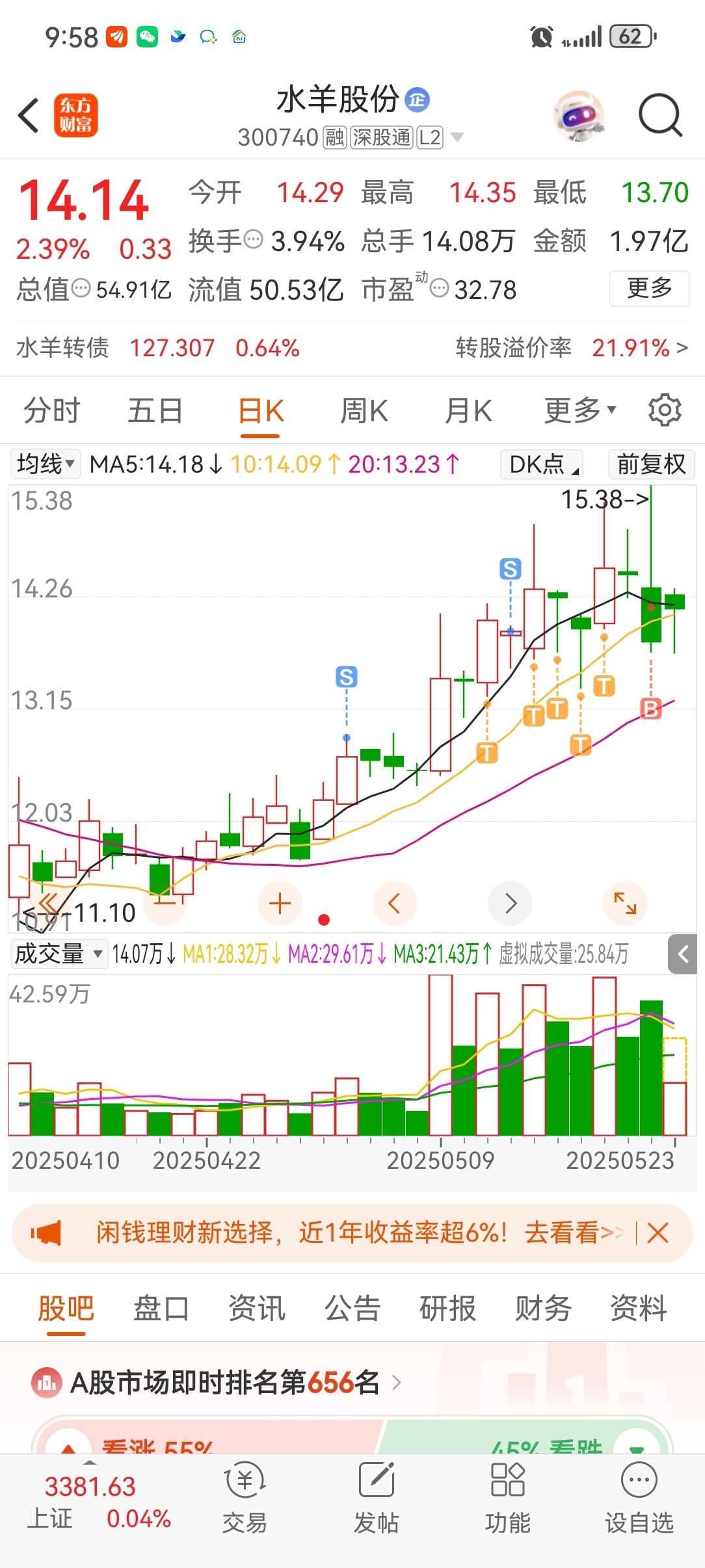
Task: Select the 周K chart tab
Action: [364, 411]
